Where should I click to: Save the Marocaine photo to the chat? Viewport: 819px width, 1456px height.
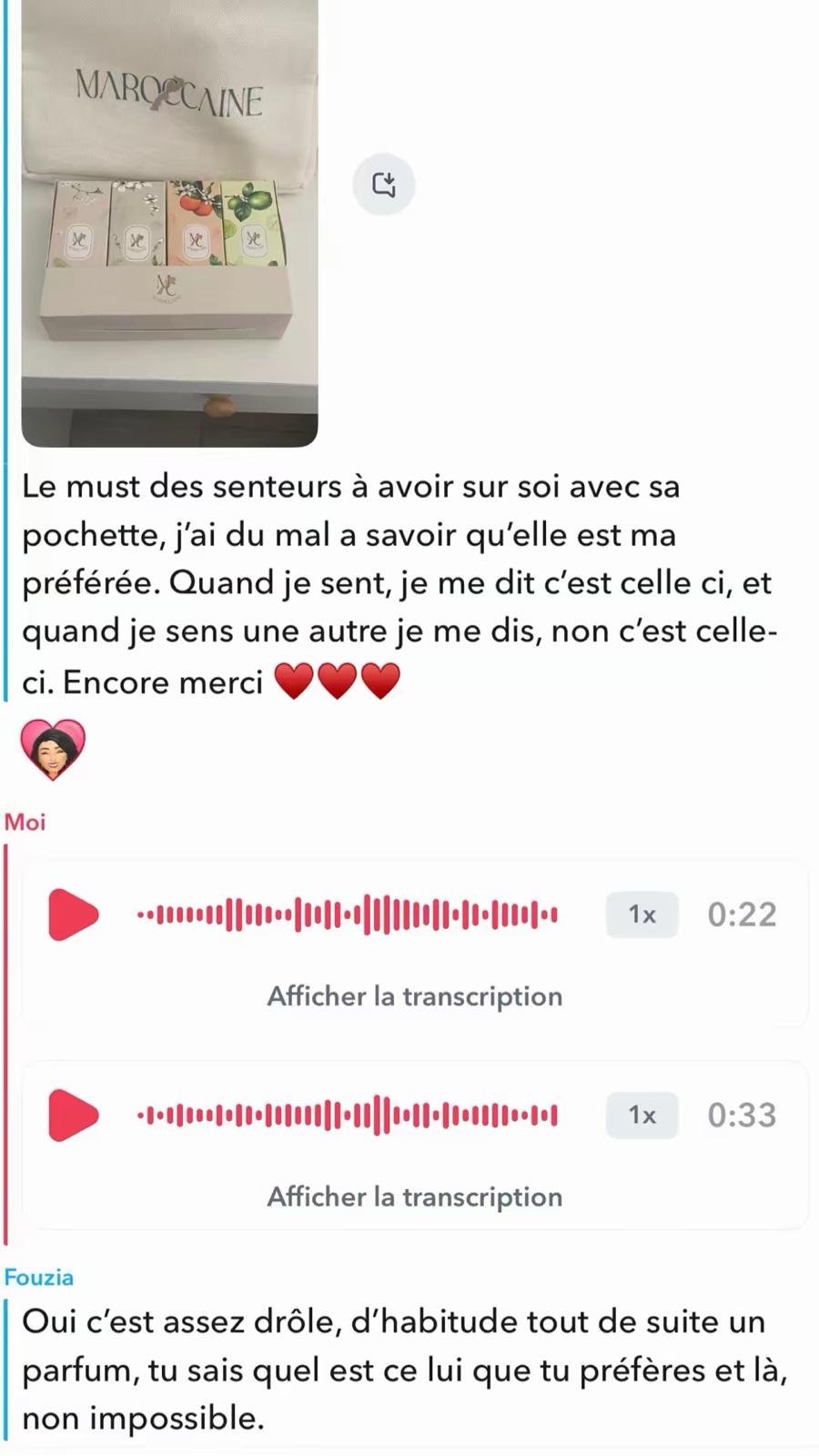(x=384, y=185)
